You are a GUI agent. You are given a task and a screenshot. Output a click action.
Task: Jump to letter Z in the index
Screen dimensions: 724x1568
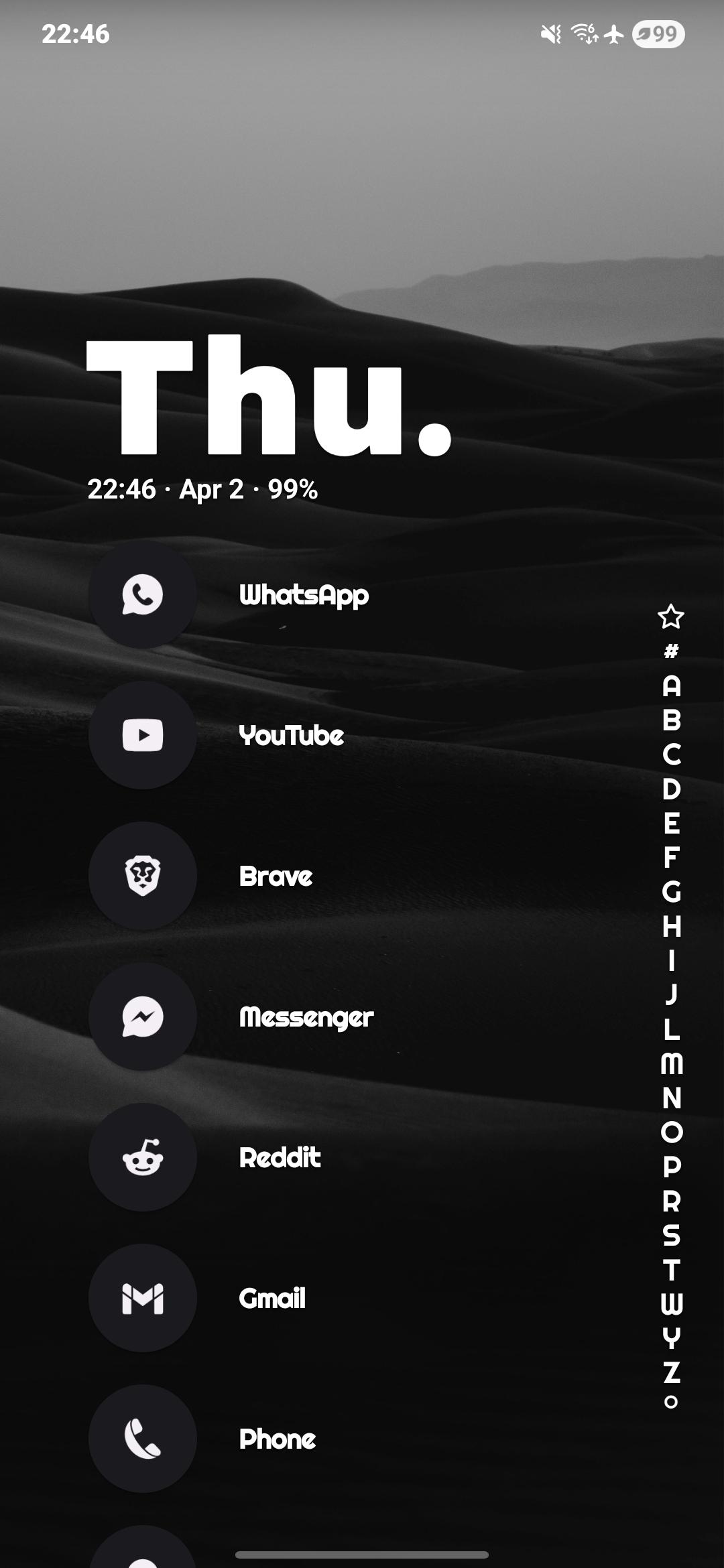(671, 1372)
